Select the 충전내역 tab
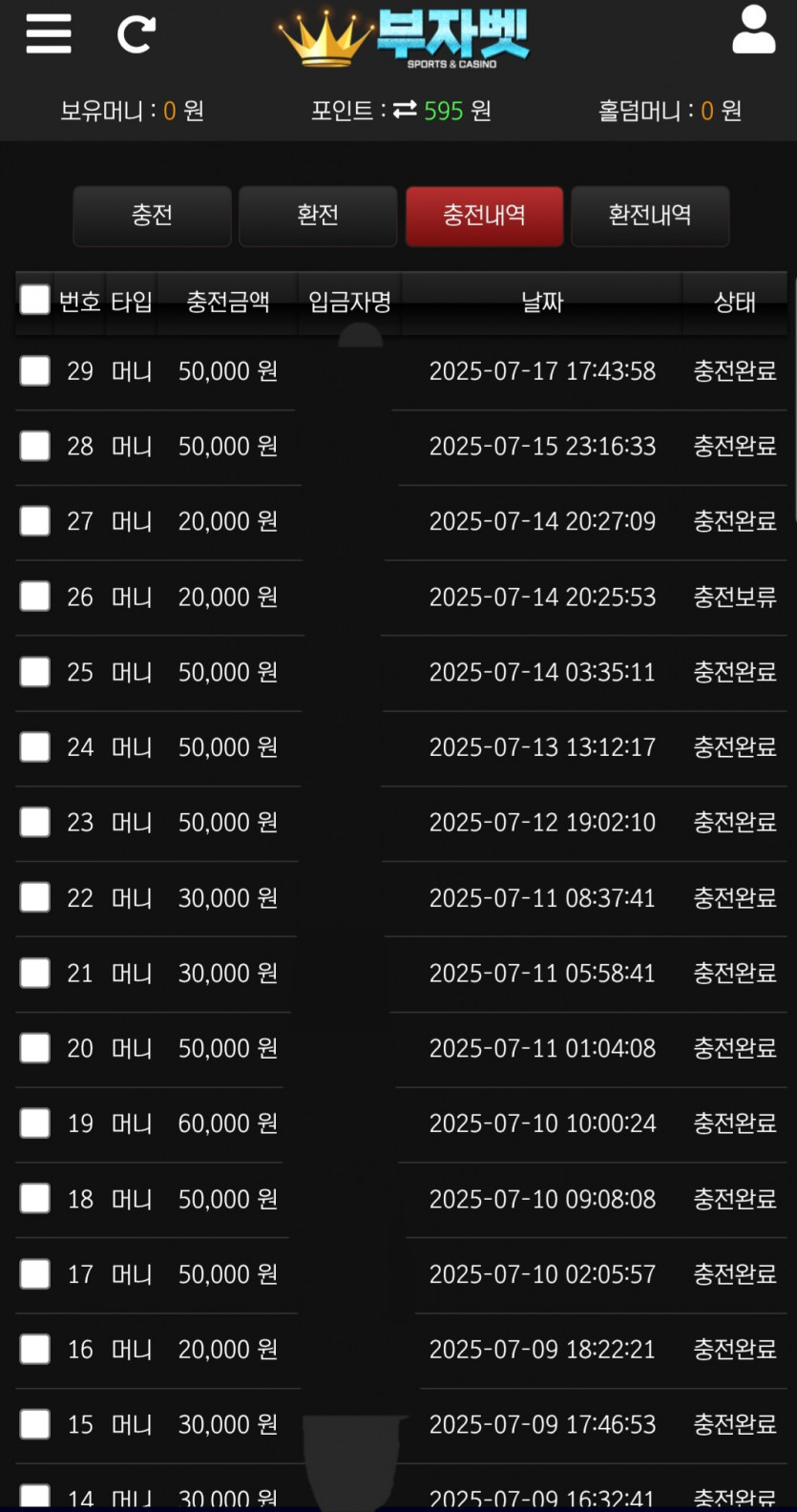797x1512 pixels. tap(484, 216)
